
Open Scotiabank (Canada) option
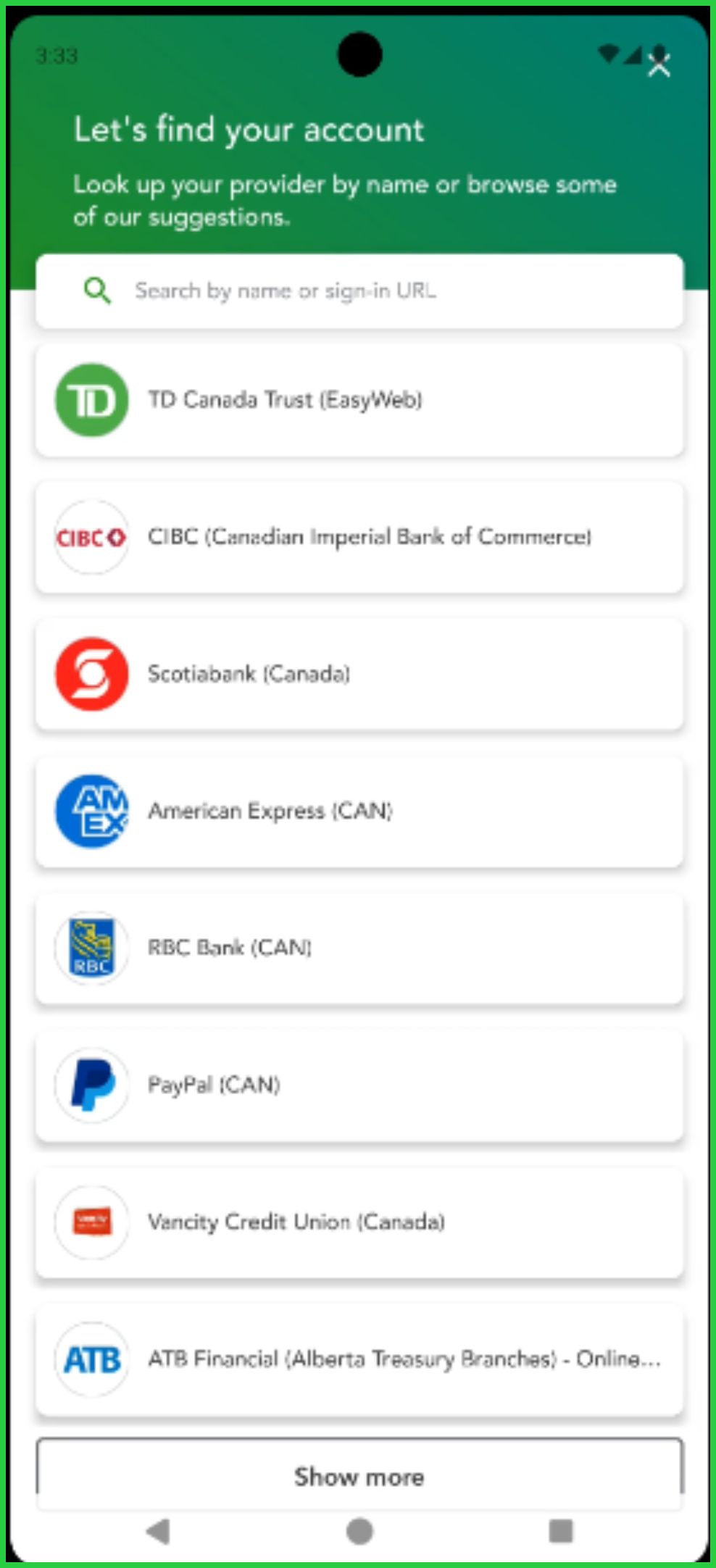[359, 674]
